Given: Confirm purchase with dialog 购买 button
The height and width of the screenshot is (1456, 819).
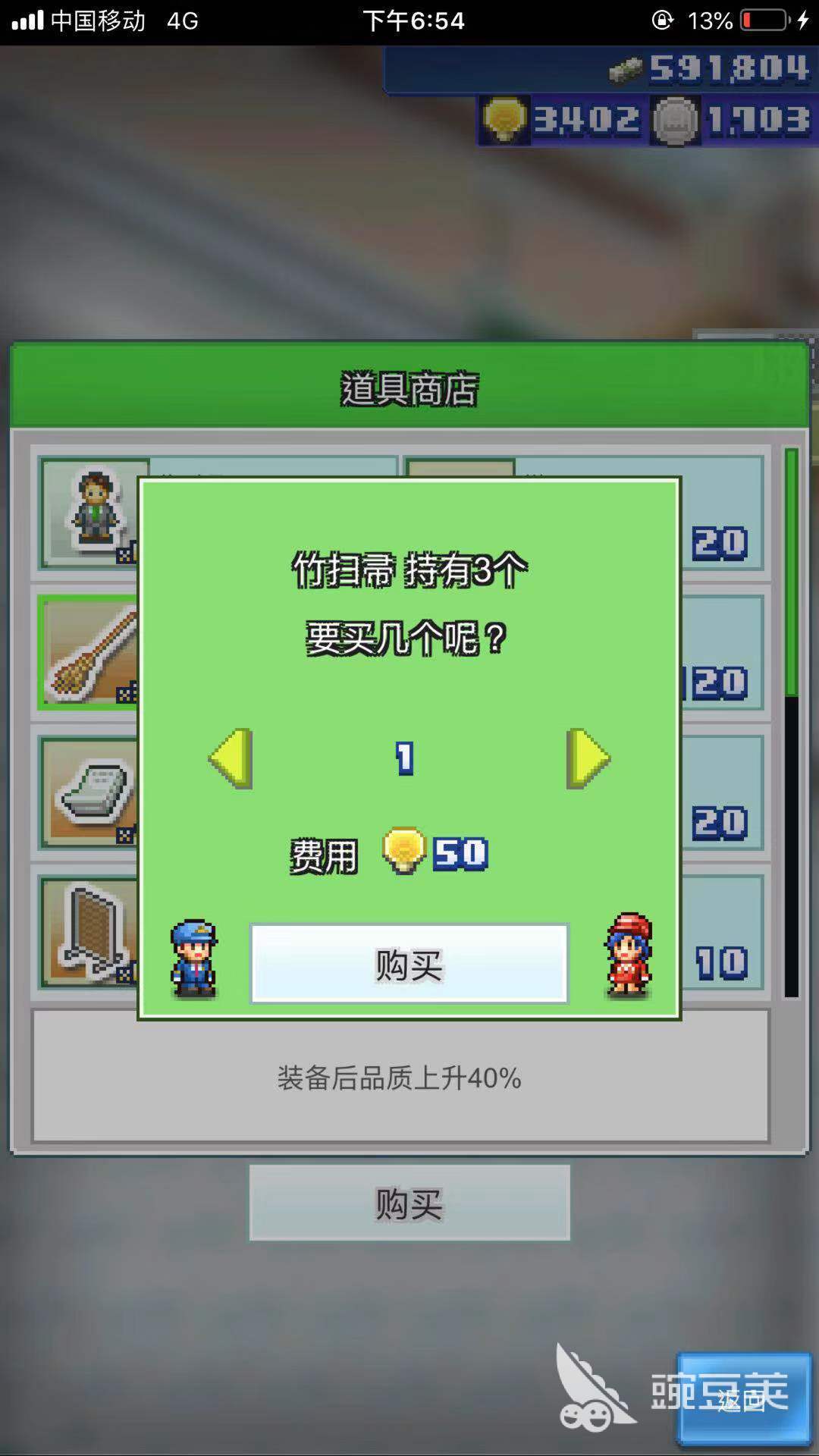Looking at the screenshot, I should pos(409,965).
